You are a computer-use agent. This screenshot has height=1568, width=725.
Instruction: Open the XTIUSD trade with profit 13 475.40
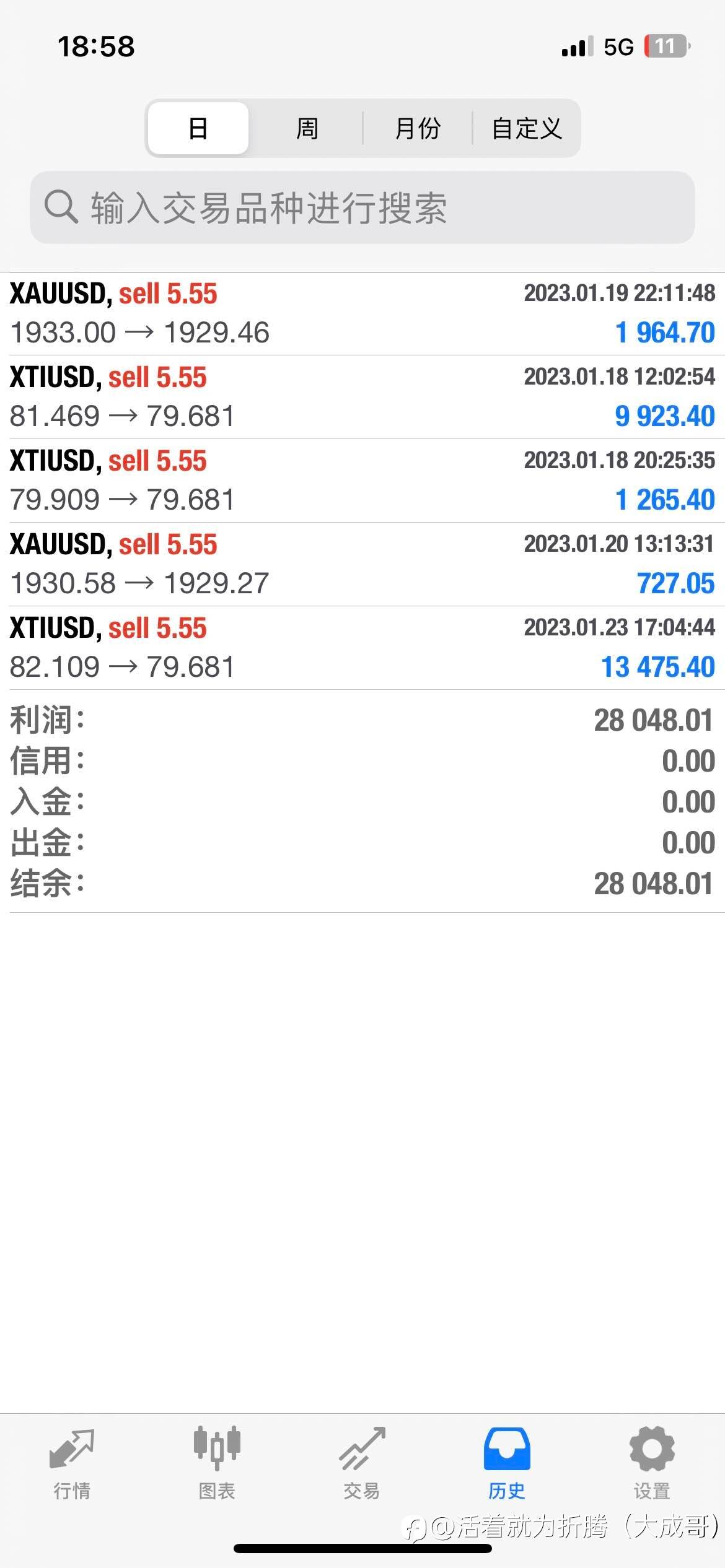[362, 648]
